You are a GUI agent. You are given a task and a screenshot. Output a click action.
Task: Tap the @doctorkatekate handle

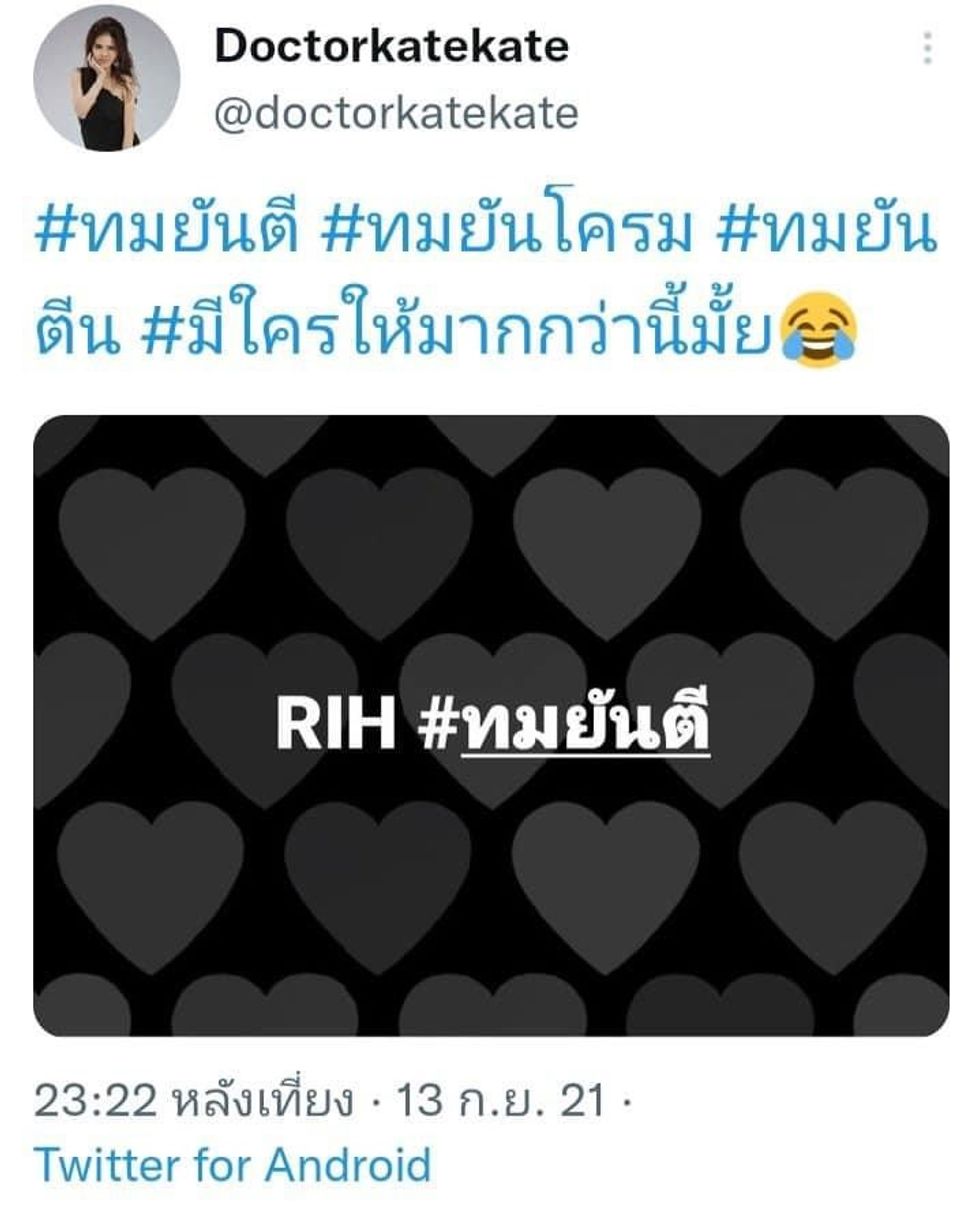coord(396,115)
